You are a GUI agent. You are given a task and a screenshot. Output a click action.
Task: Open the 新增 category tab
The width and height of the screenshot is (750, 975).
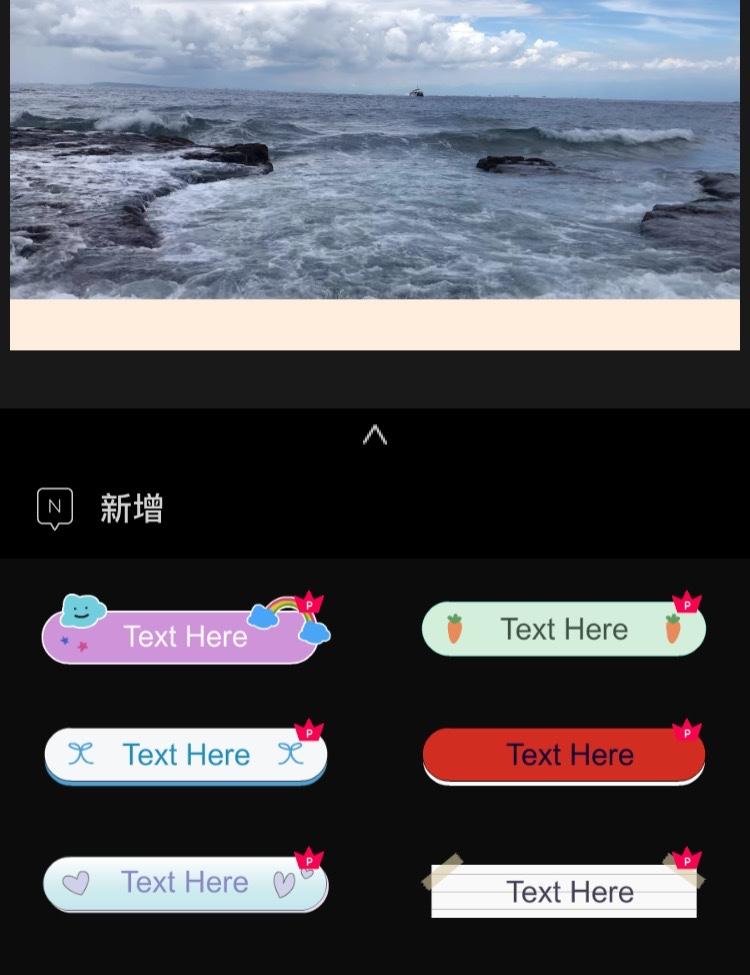101,509
